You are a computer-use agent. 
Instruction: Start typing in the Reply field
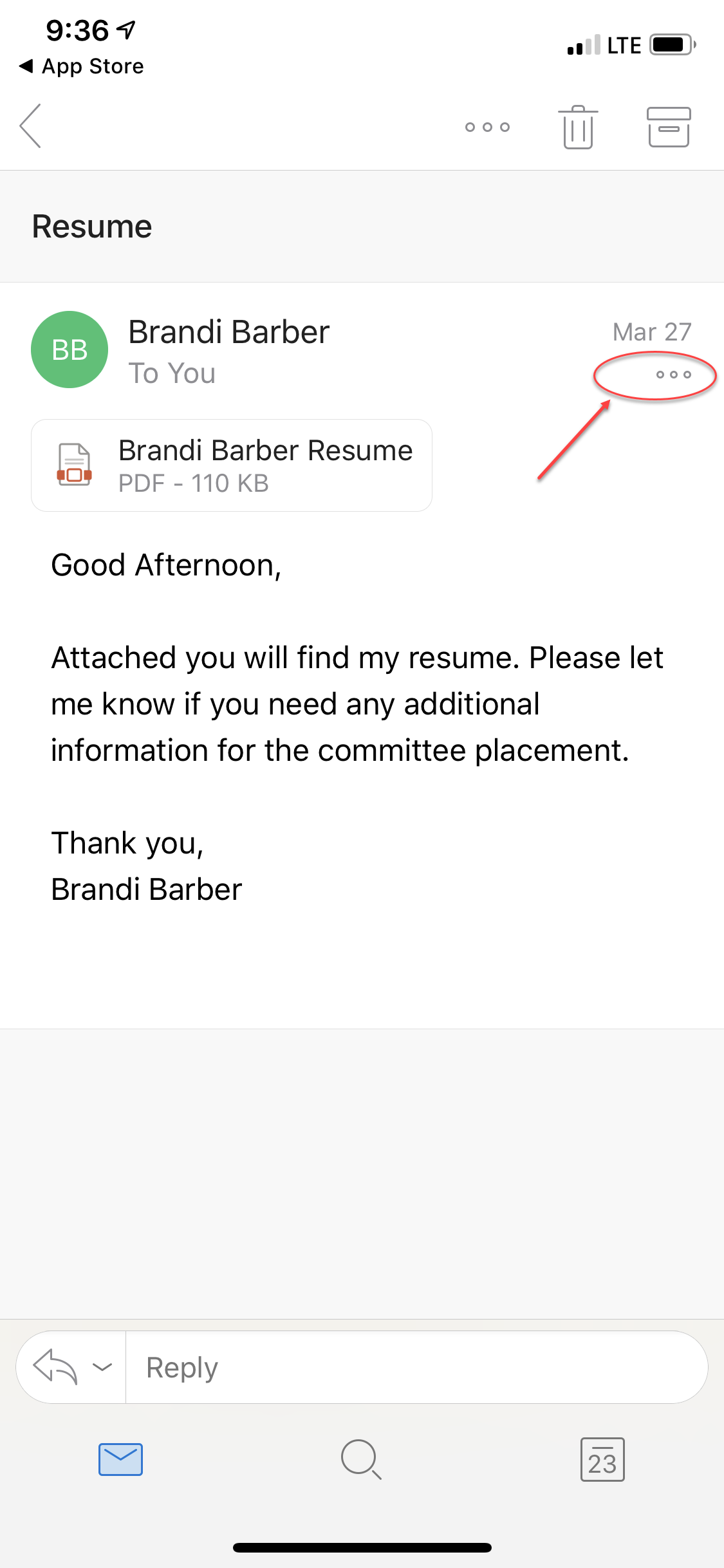coord(412,1367)
